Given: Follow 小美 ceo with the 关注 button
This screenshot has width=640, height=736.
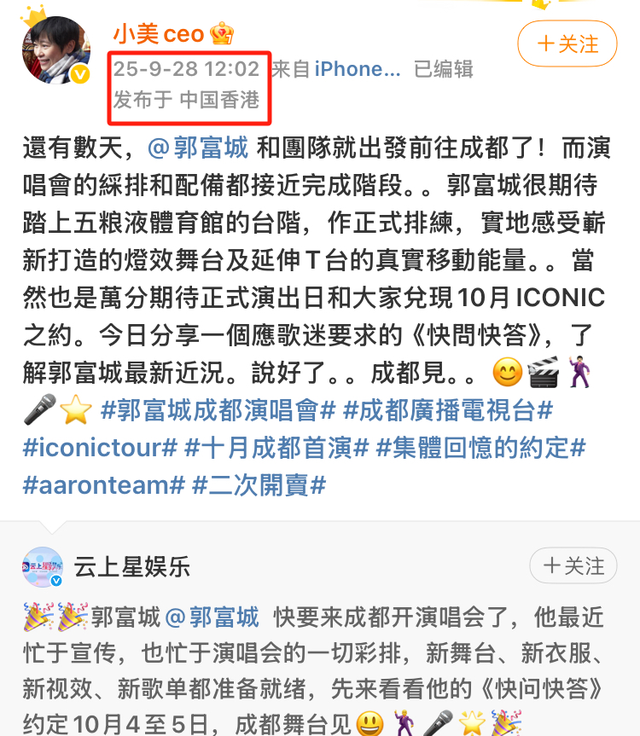Looking at the screenshot, I should click(567, 44).
